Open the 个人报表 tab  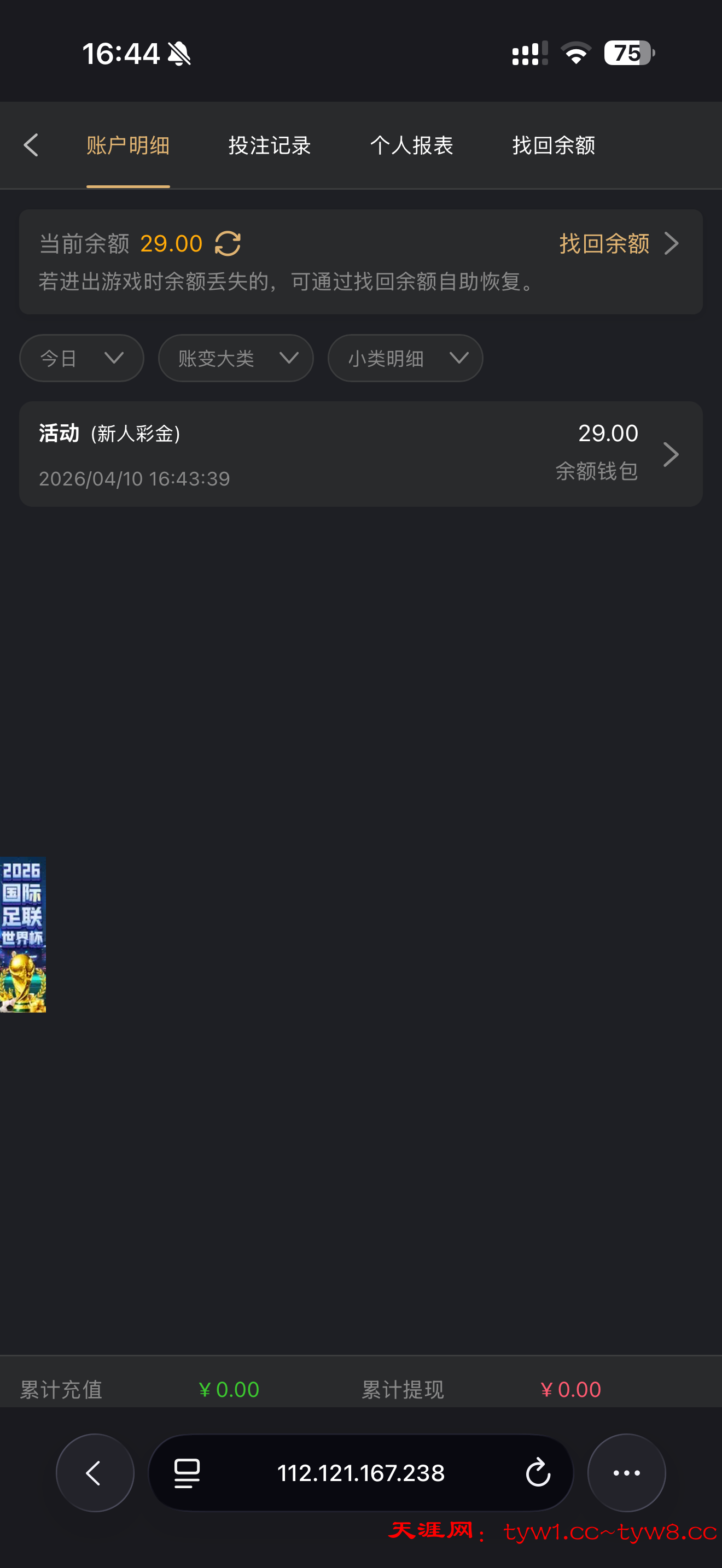(411, 145)
